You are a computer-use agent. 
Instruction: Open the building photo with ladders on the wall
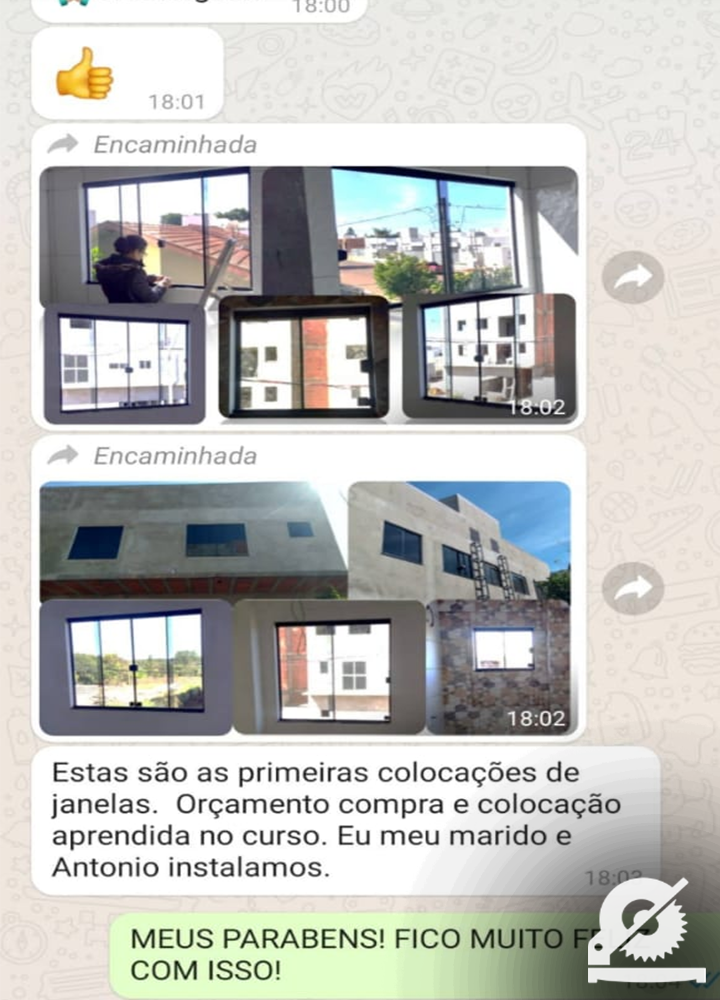tap(460, 542)
